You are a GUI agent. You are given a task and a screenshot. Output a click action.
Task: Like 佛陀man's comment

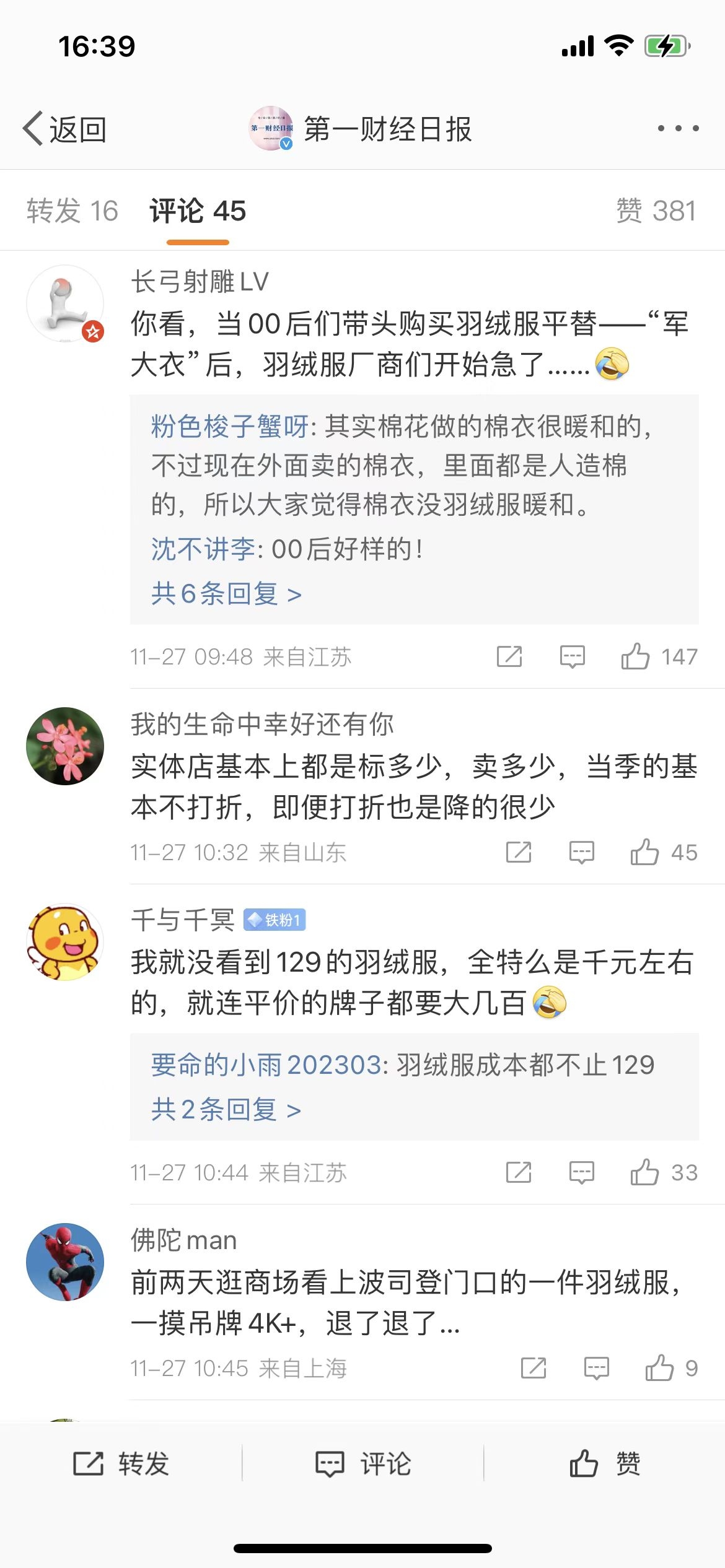[660, 1368]
